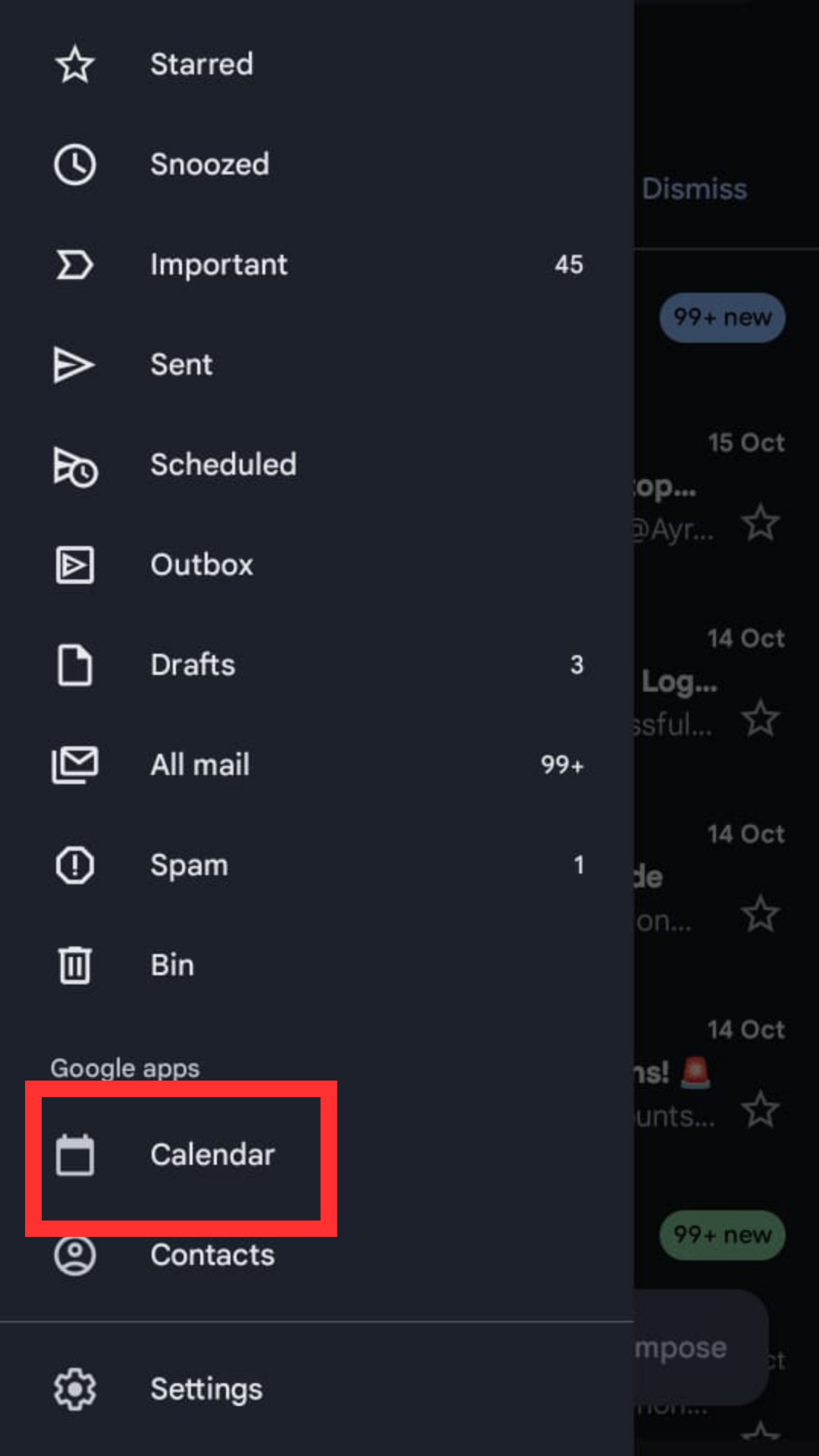This screenshot has width=819, height=1456.
Task: Open the Spam folder
Action: (x=189, y=865)
